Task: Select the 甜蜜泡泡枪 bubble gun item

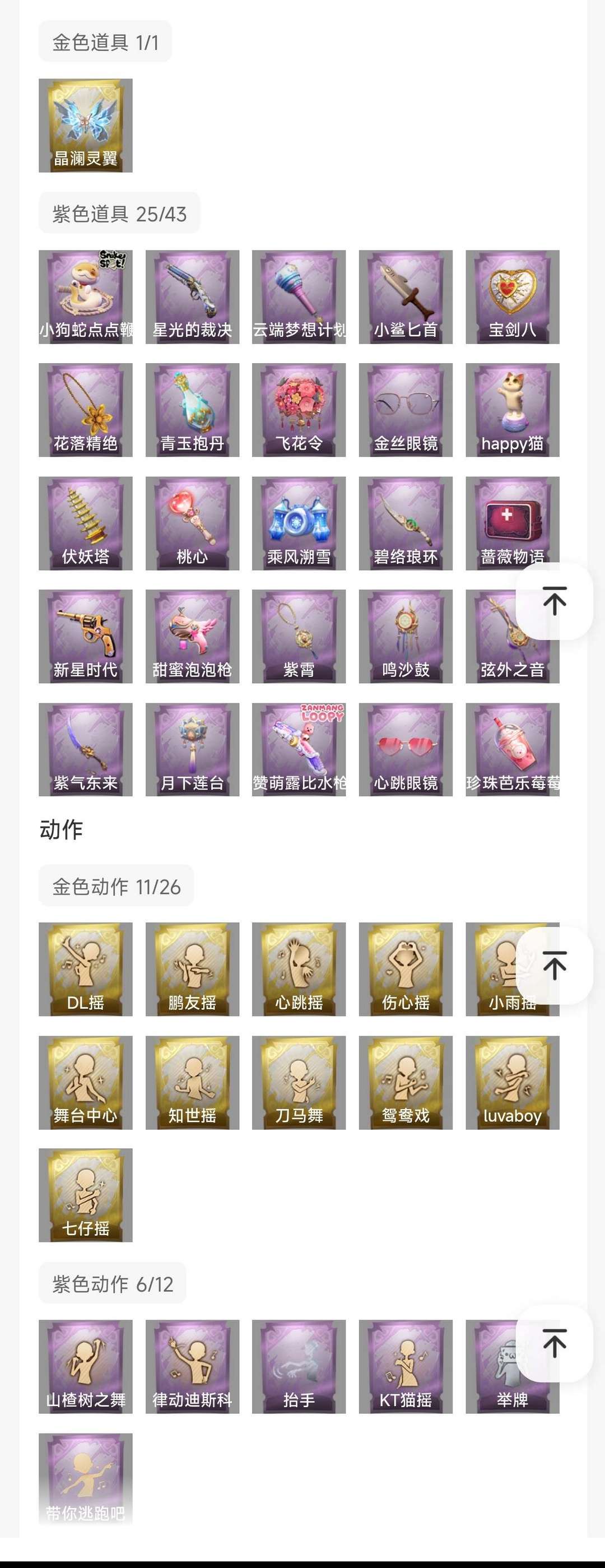Action: tap(192, 635)
